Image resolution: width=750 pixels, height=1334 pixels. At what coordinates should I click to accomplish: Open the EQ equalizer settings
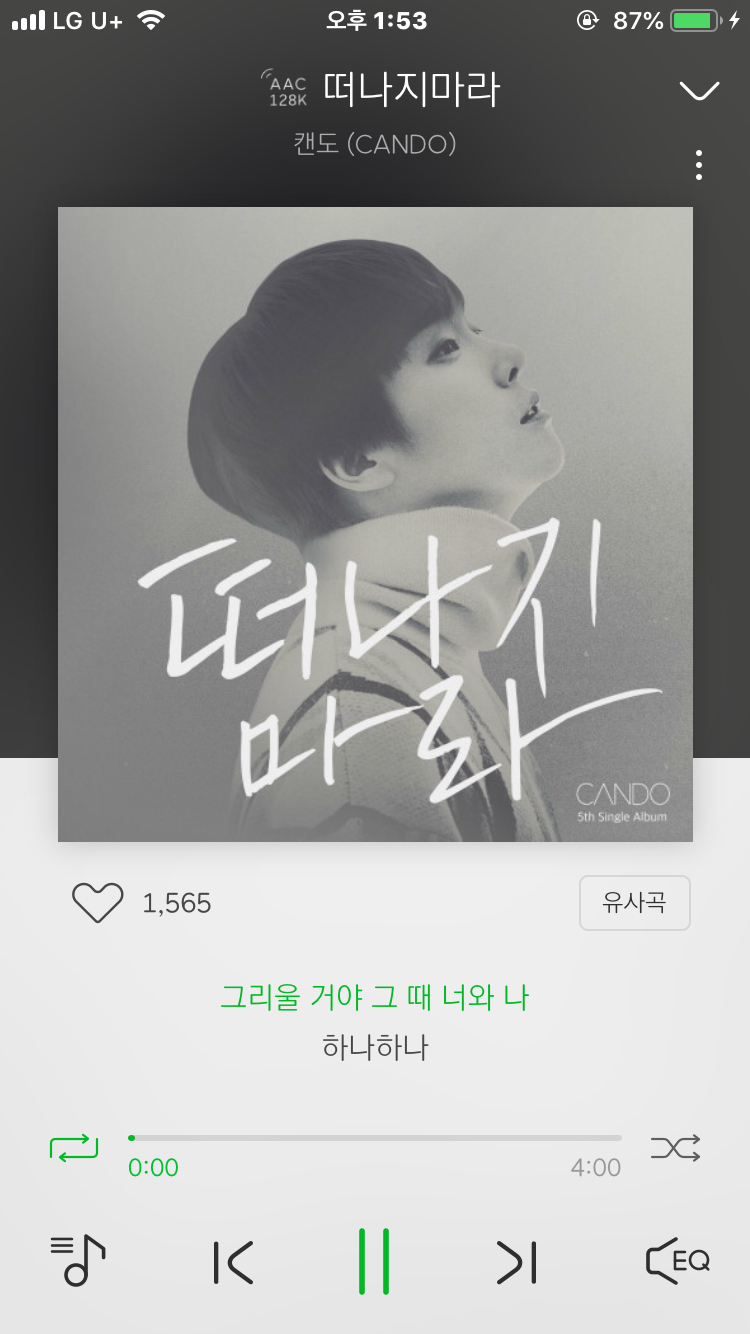click(678, 1262)
